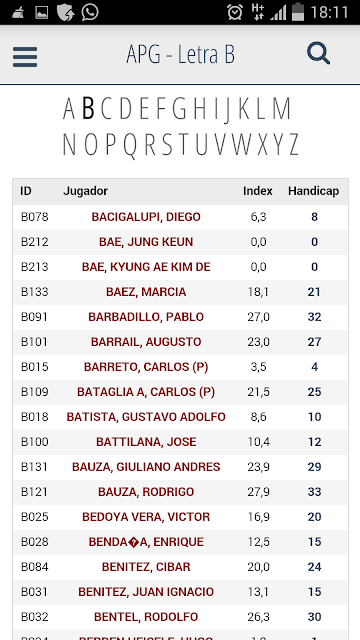
Task: Open BENITEZ, CIBAR details
Action: 146,567
